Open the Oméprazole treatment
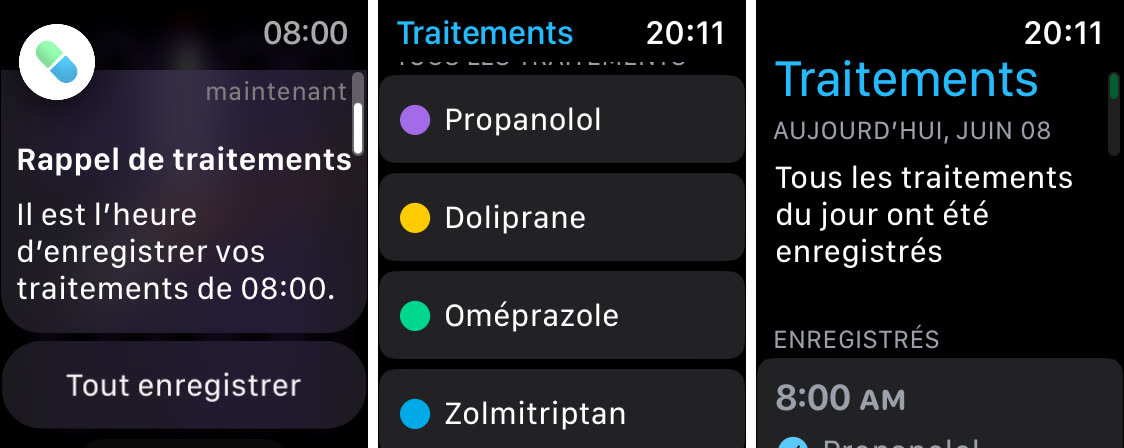1124x448 pixels. 561,316
